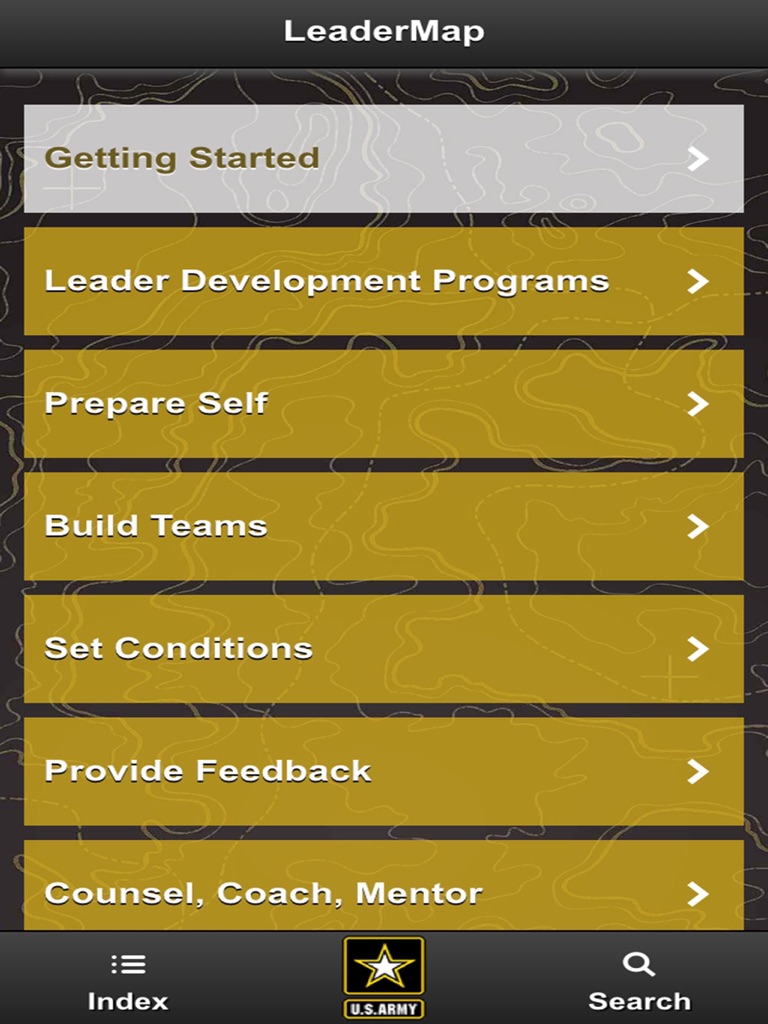Select the Provide Feedback item
This screenshot has width=768, height=1024.
[300, 770]
